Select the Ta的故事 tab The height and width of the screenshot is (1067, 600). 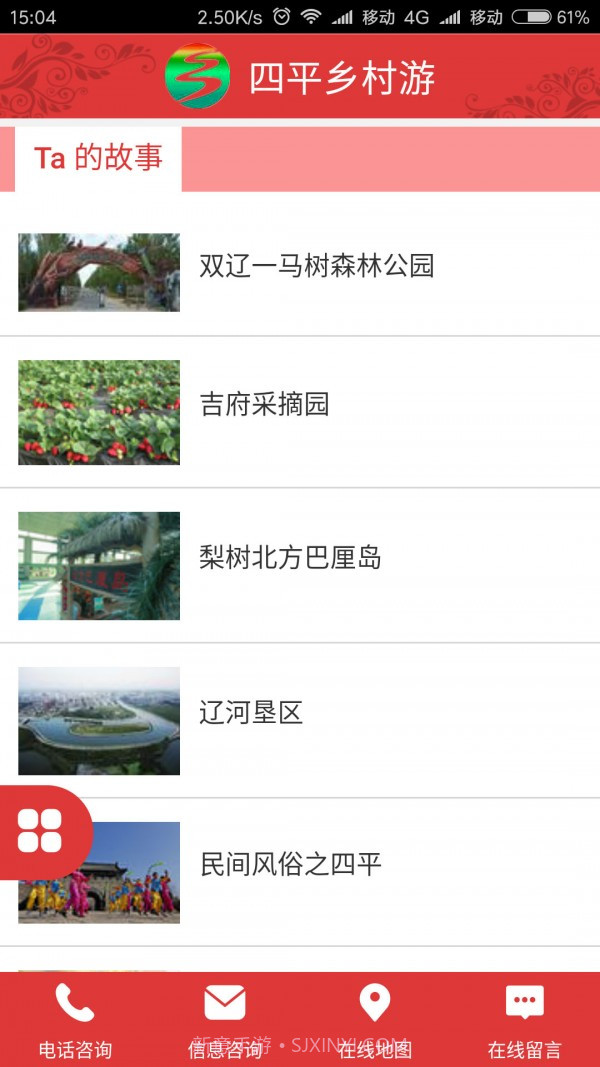[x=98, y=158]
